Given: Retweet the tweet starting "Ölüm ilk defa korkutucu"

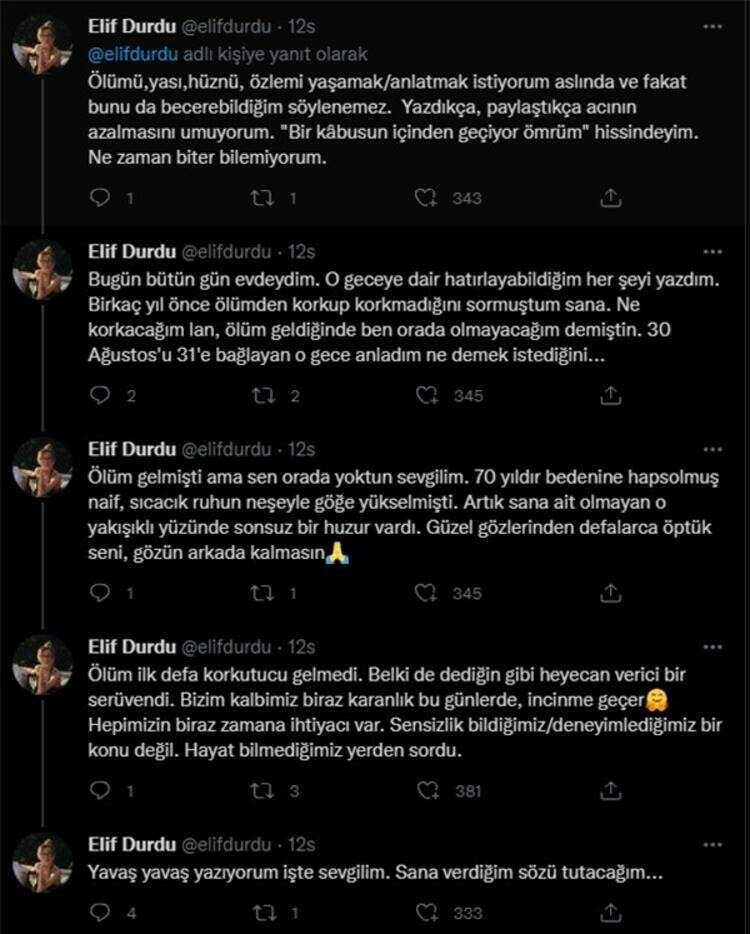Looking at the screenshot, I should pyautogui.click(x=261, y=791).
